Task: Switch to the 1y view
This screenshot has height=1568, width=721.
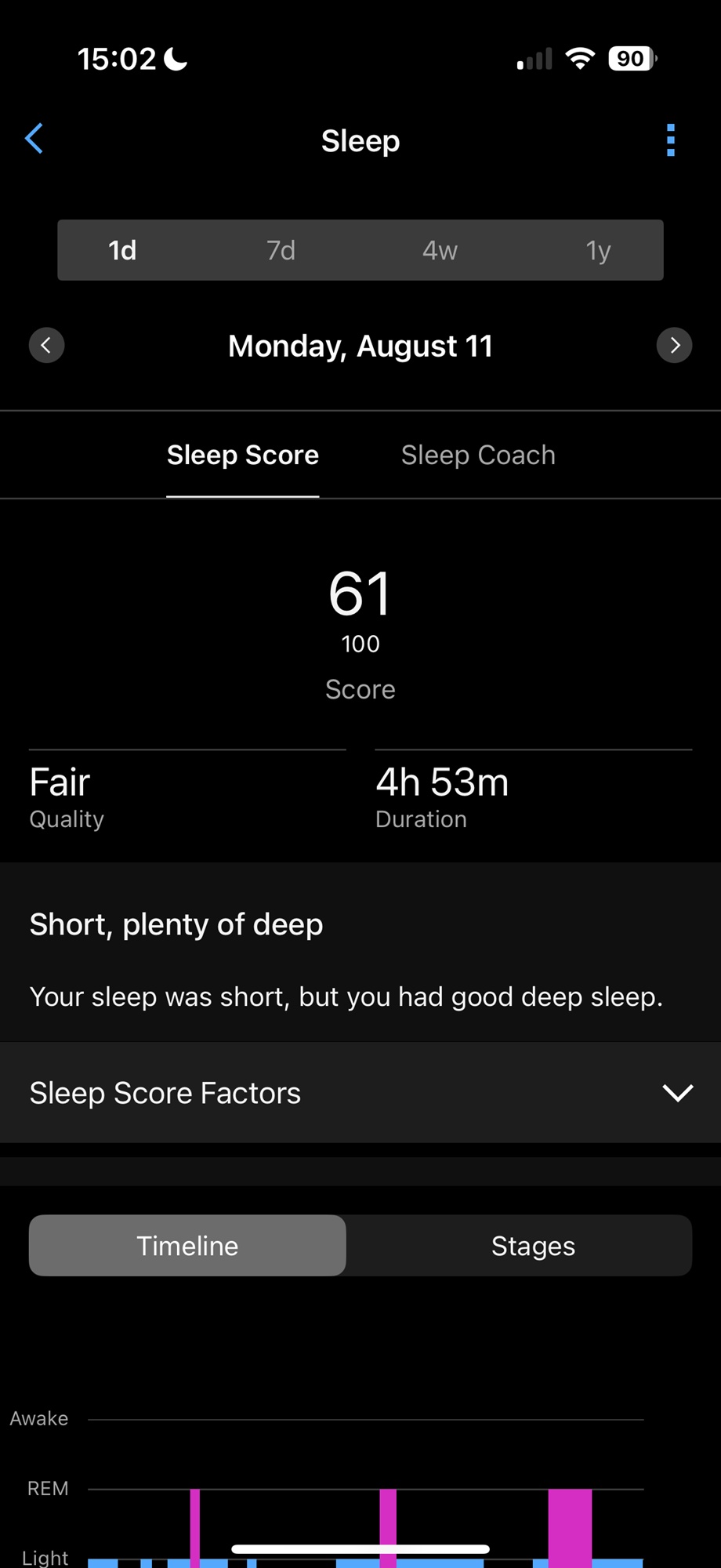Action: [x=598, y=250]
